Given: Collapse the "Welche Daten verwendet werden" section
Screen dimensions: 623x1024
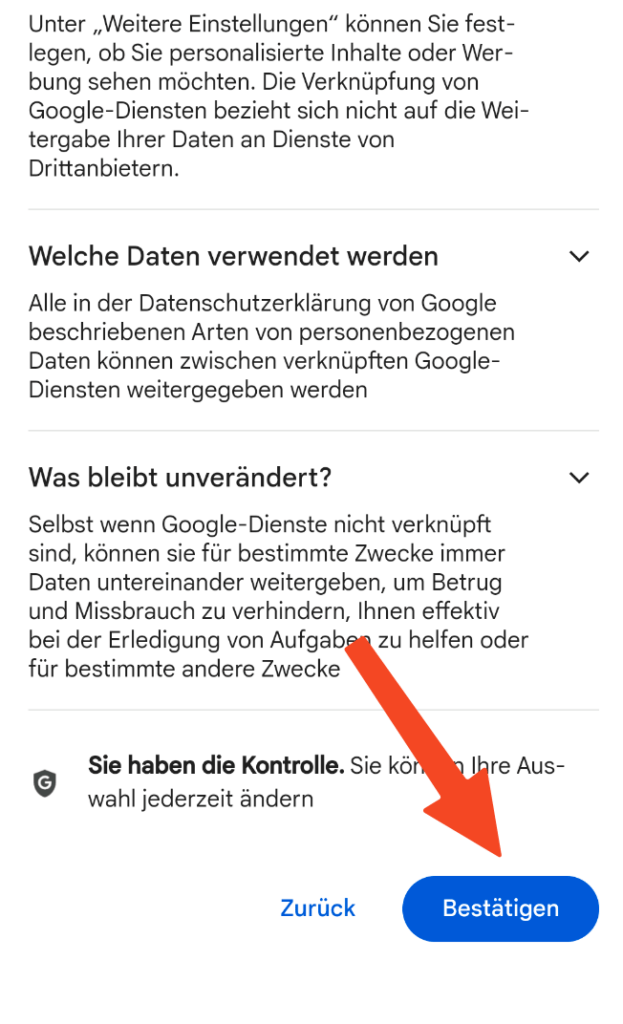Looking at the screenshot, I should click(x=579, y=256).
